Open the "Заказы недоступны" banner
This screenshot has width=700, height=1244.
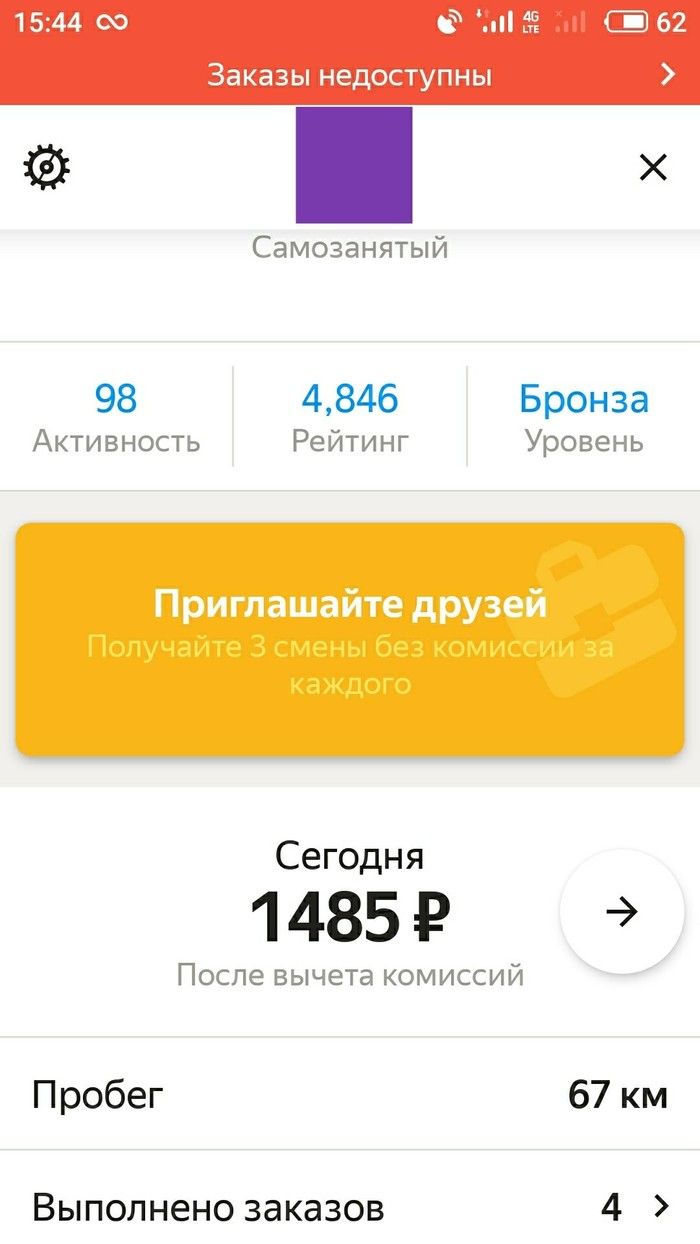[x=350, y=75]
